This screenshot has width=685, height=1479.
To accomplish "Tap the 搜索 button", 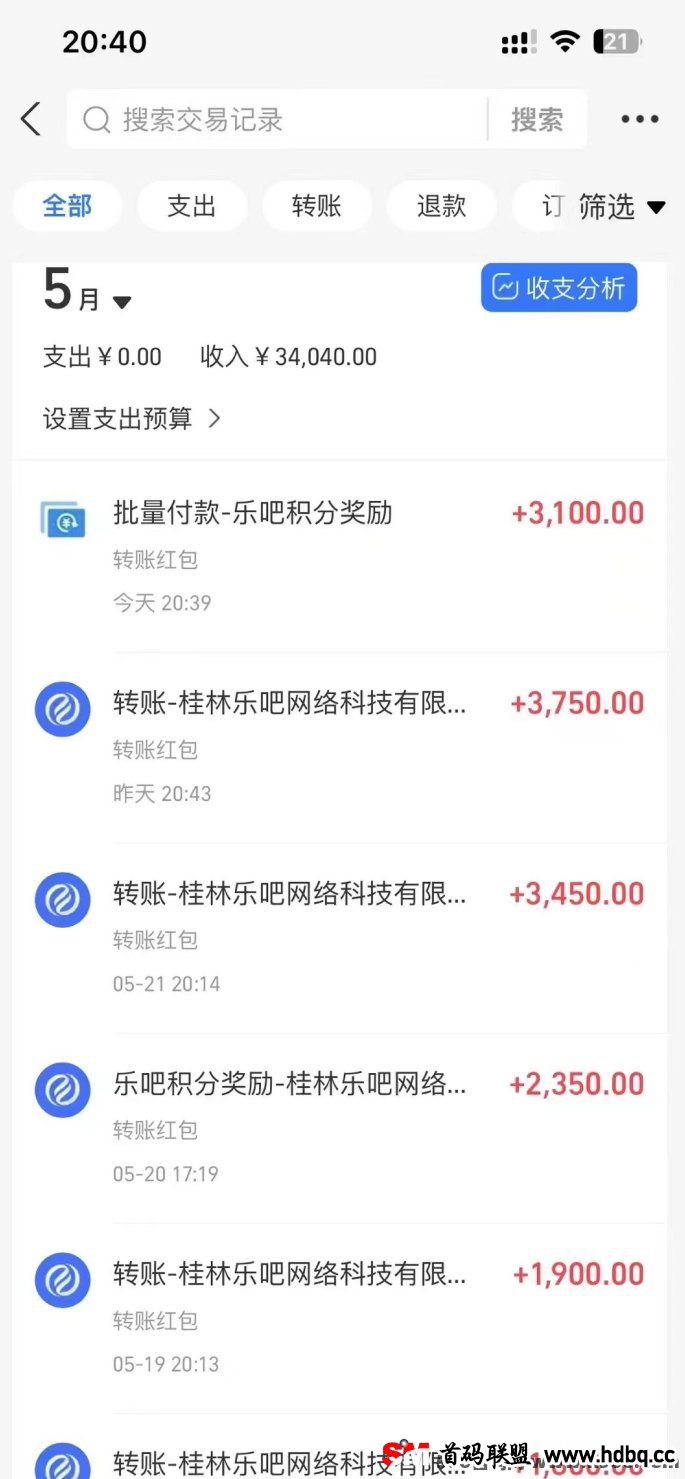I will pos(537,120).
